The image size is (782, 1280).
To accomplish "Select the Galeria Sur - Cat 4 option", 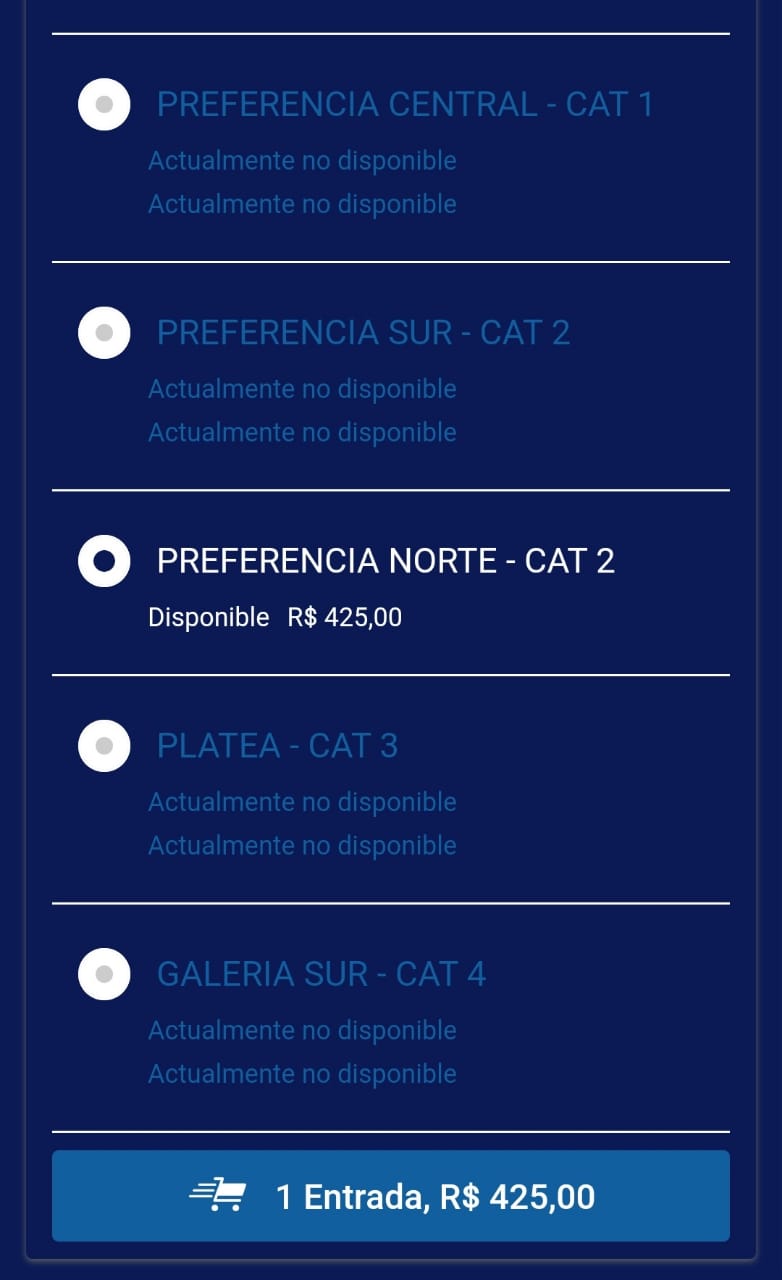I will tap(104, 974).
